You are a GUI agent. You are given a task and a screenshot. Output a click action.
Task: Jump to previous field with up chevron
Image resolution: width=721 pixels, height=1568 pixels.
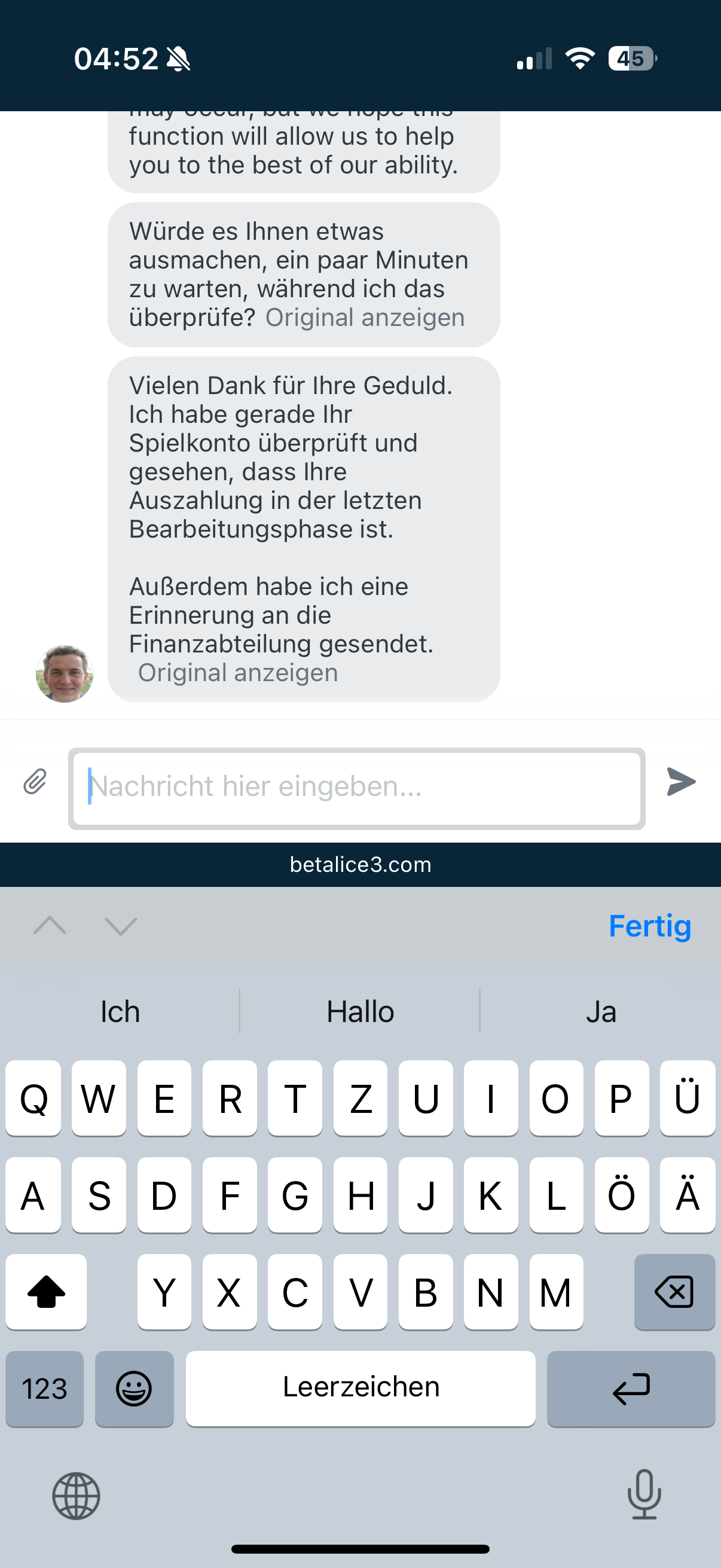[x=50, y=926]
